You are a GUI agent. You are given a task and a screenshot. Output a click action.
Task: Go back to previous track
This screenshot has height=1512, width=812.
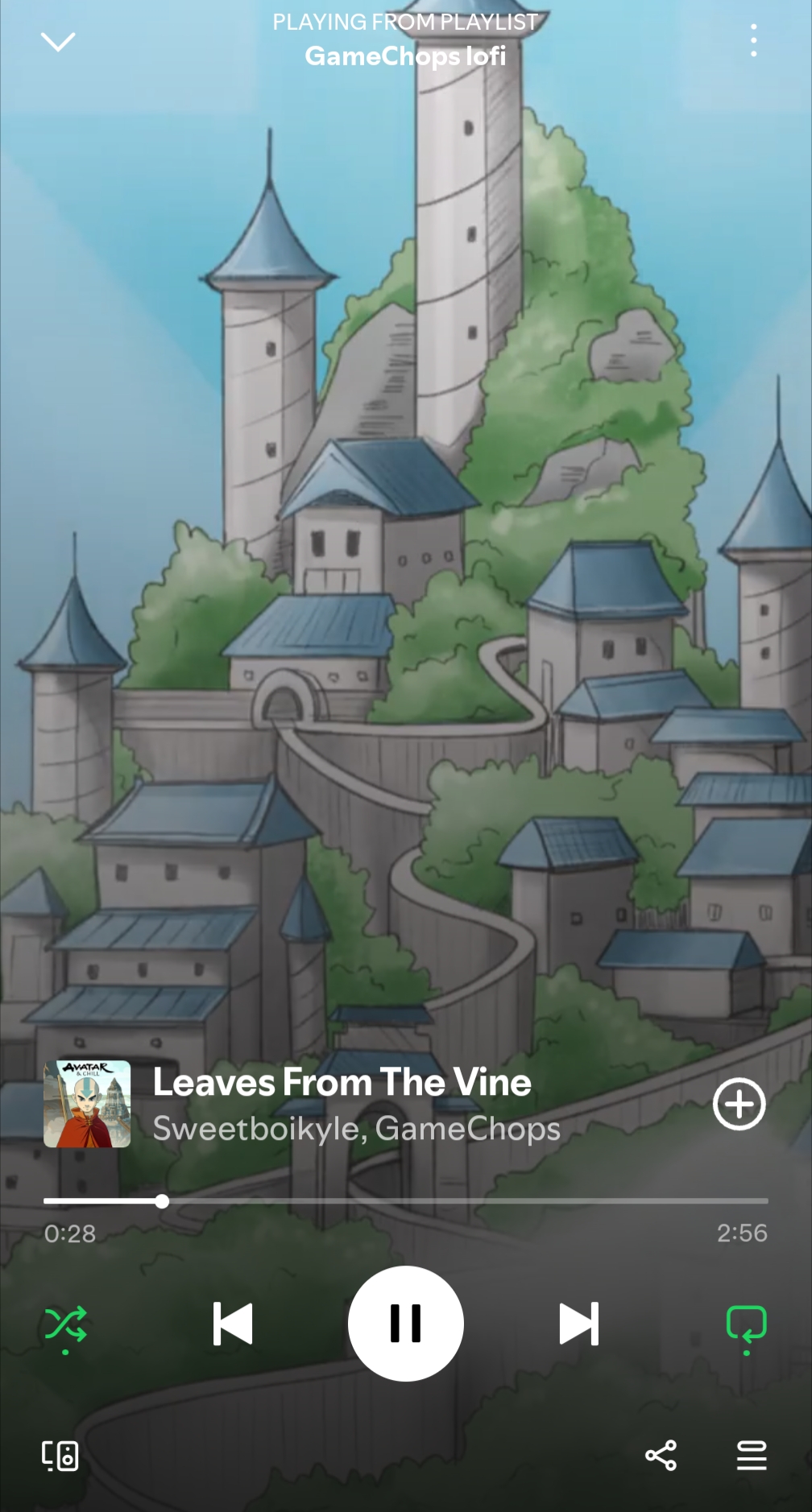click(x=233, y=1324)
